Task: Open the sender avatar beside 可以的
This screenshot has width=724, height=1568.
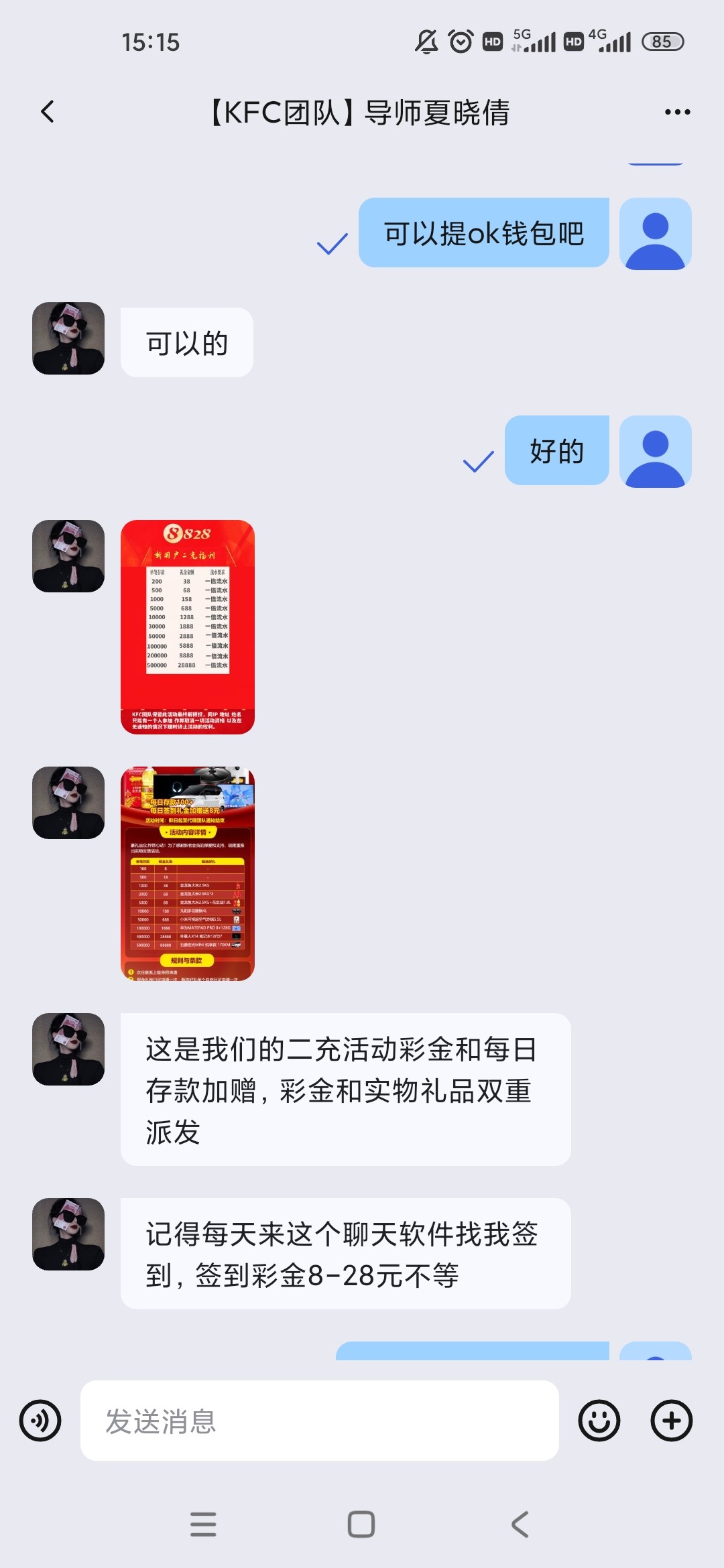Action: pos(68,338)
